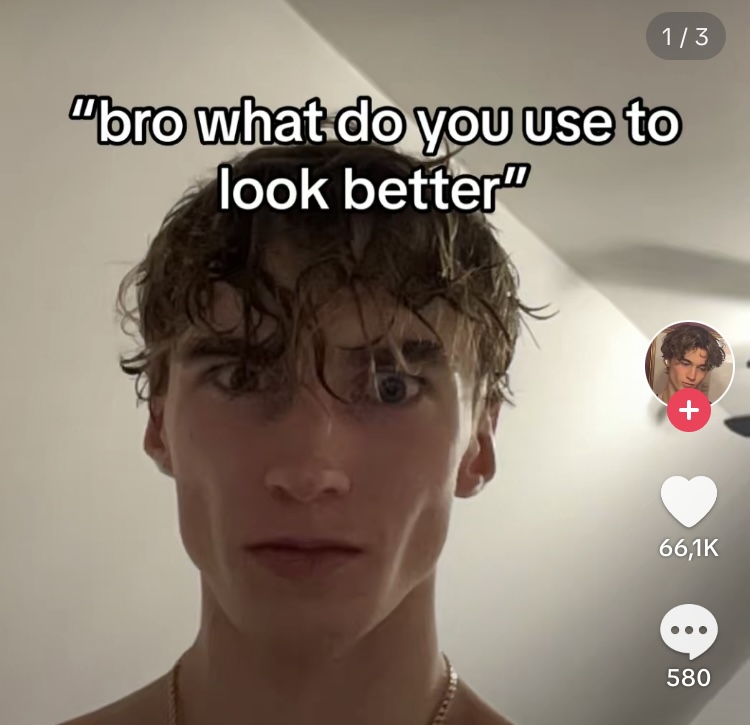
Task: Open the creator's profile picture
Action: (689, 362)
